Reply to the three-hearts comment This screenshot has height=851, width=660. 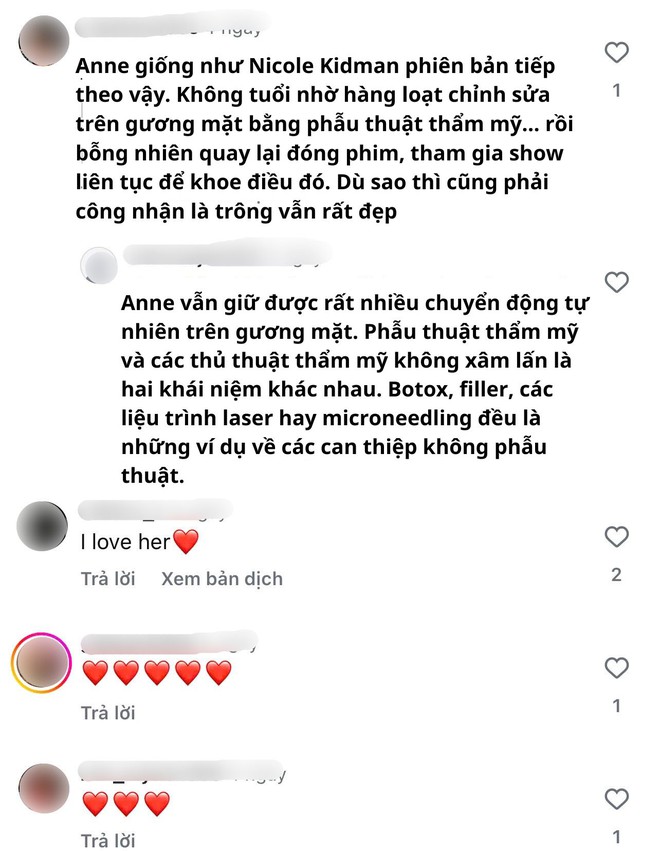tap(107, 840)
